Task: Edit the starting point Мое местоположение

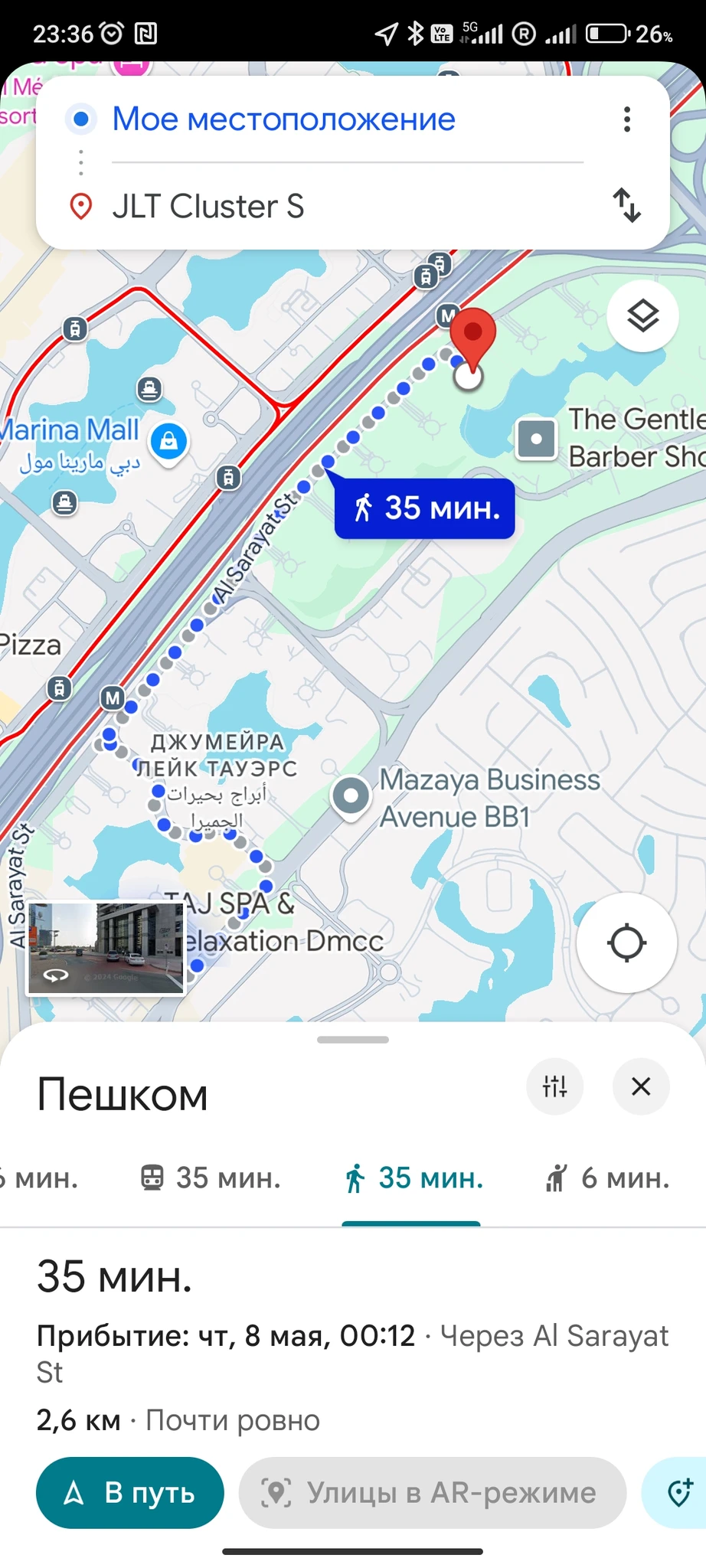Action: (x=283, y=119)
